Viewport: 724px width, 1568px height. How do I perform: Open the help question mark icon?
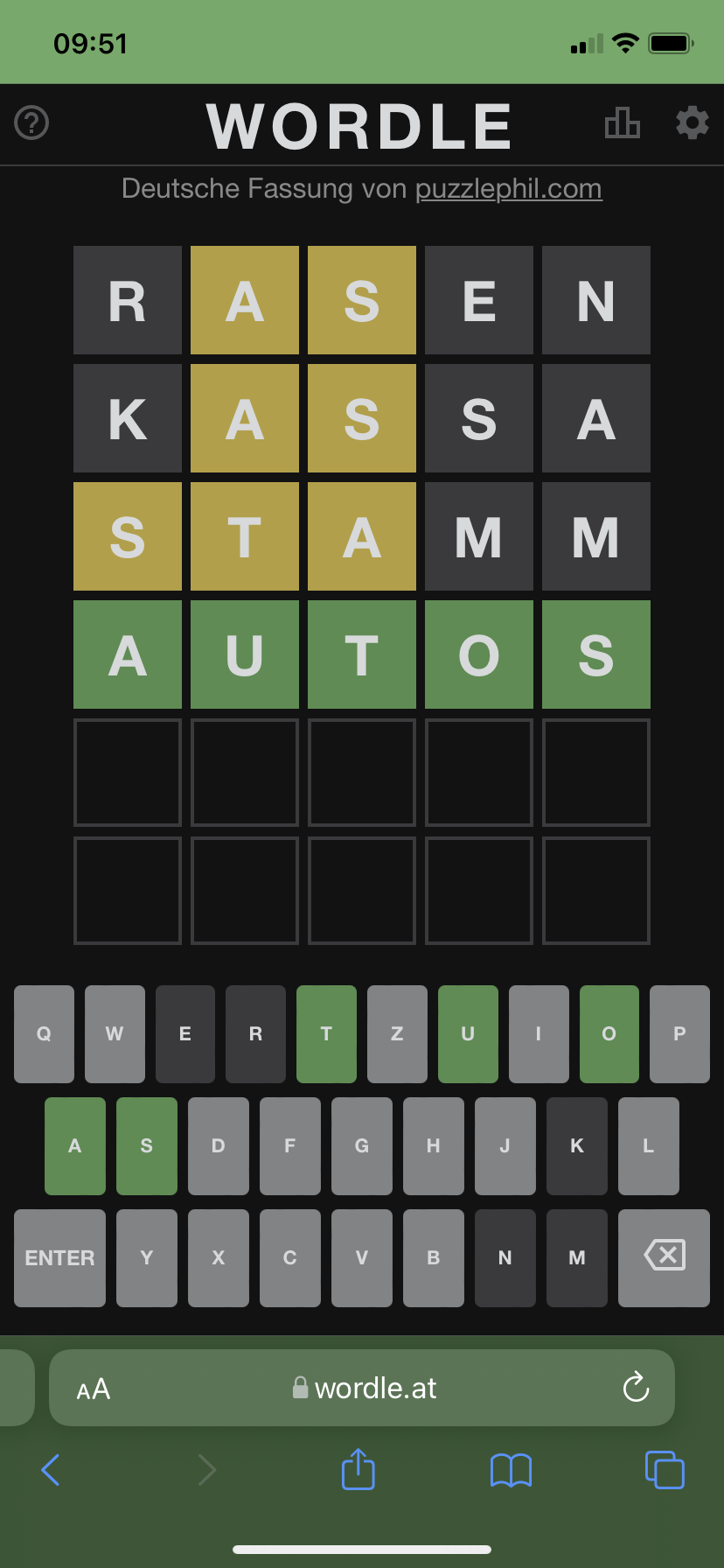coord(32,122)
